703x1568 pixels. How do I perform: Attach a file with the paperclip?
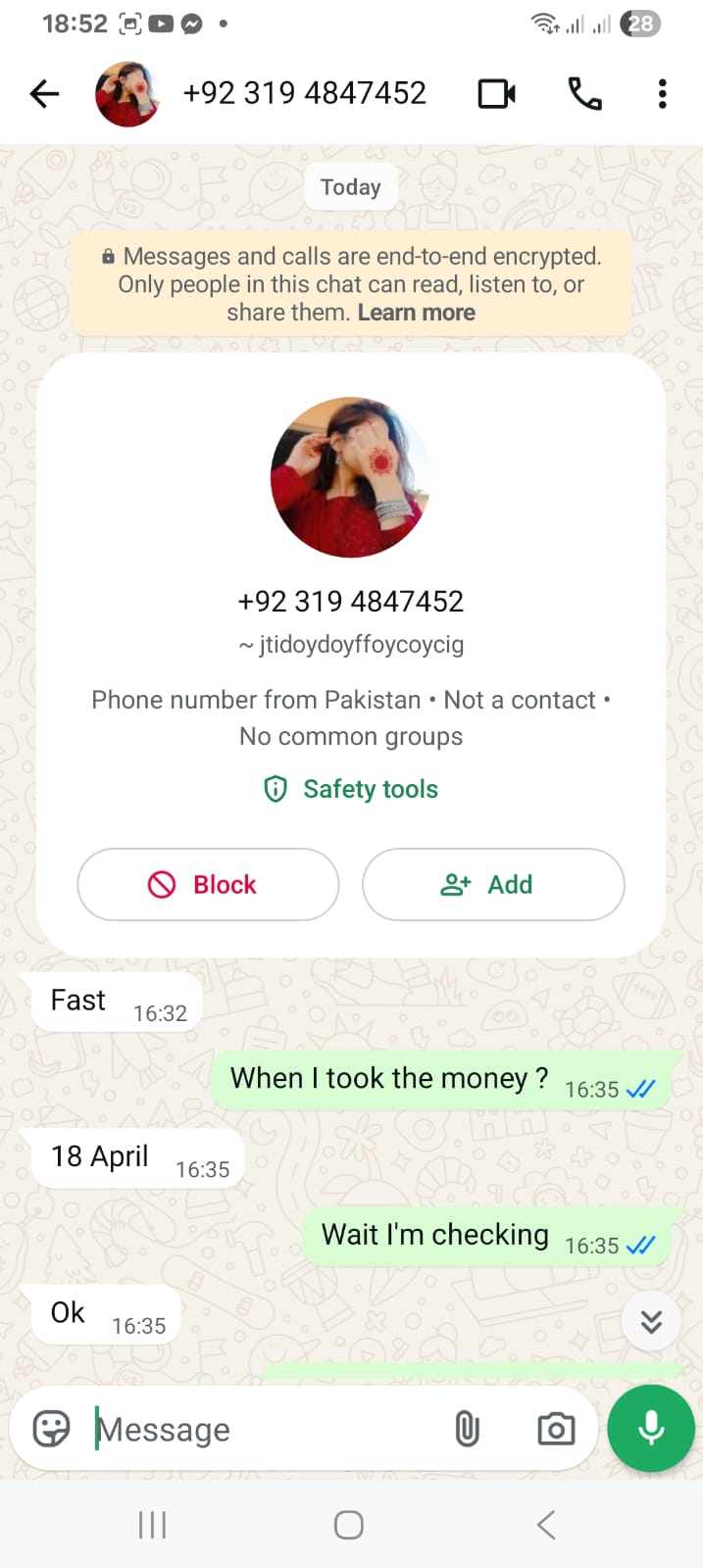click(x=468, y=1429)
